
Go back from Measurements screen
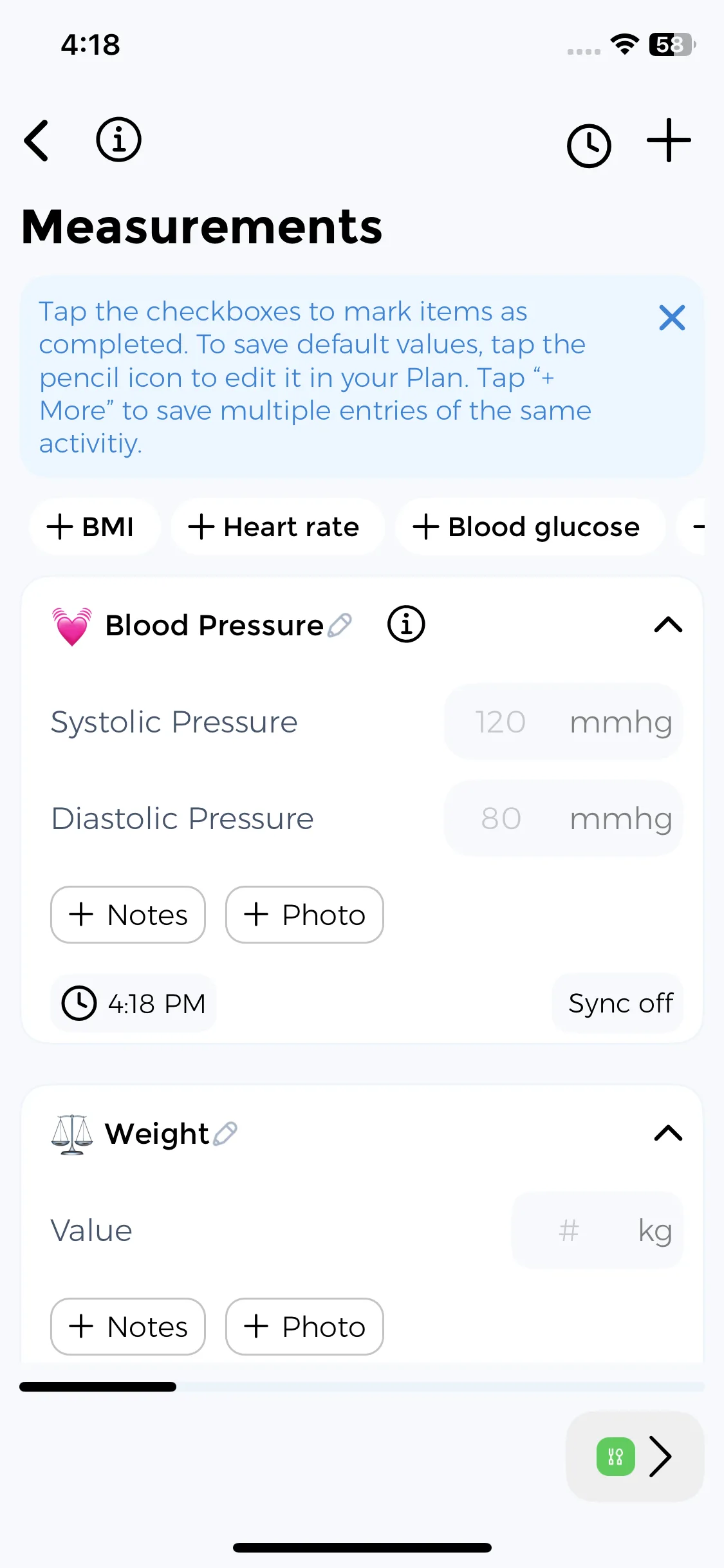37,140
